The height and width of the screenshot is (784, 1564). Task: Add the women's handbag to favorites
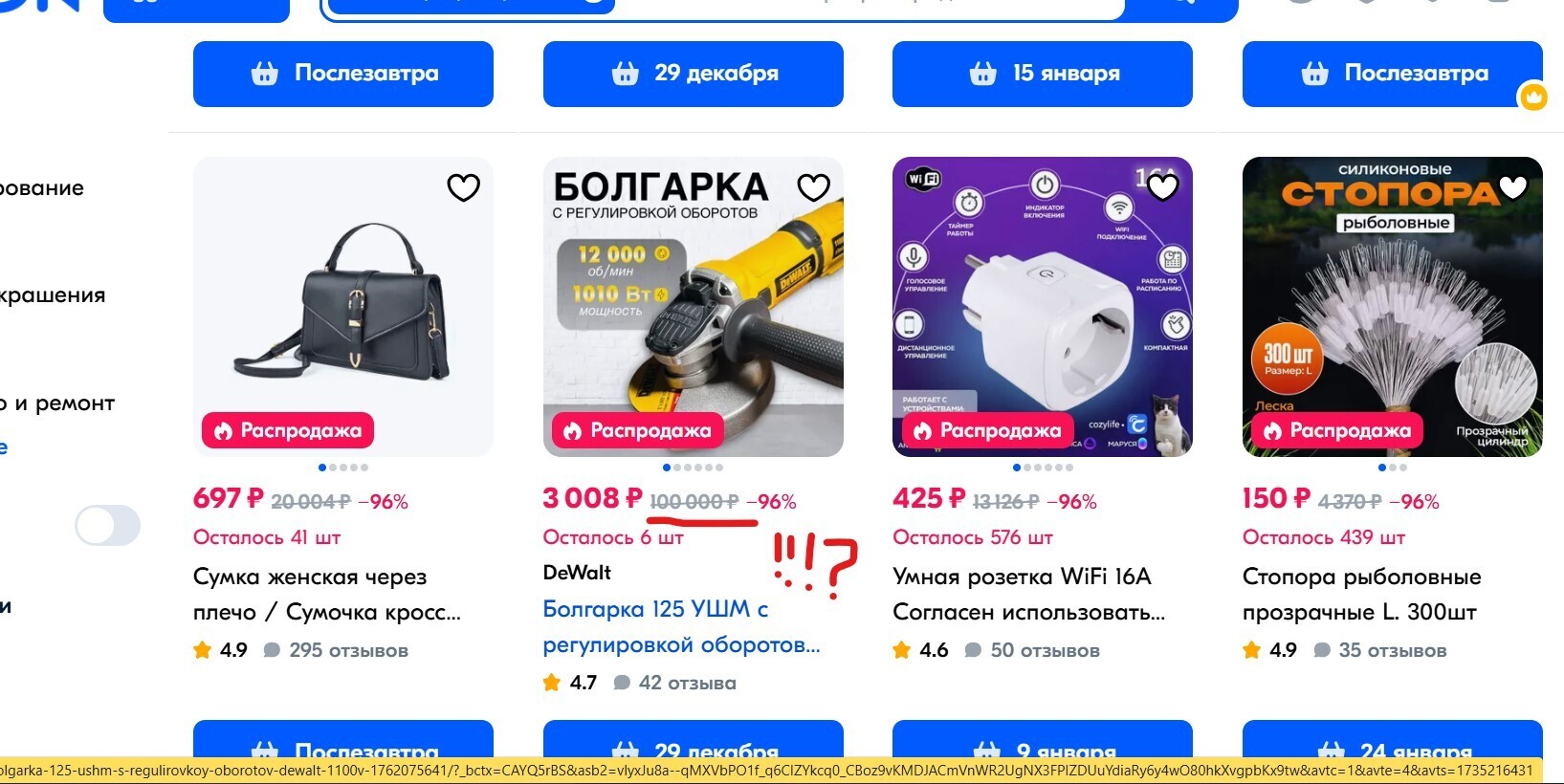464,187
